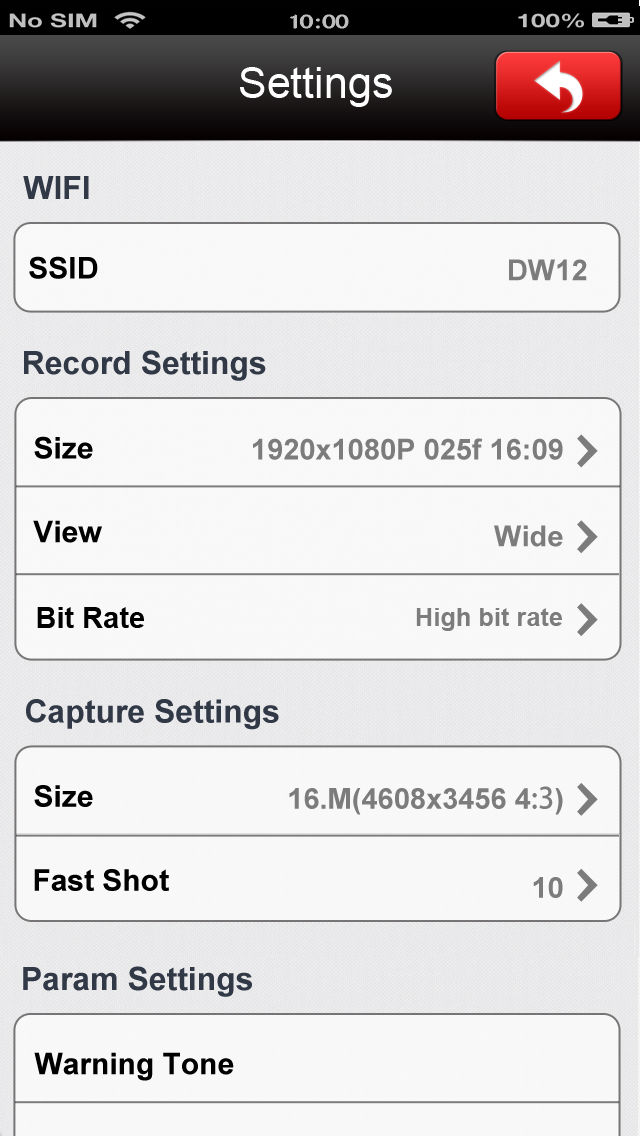Screen dimensions: 640x1136
Task: Change the View setting from Wide
Action: [x=317, y=530]
